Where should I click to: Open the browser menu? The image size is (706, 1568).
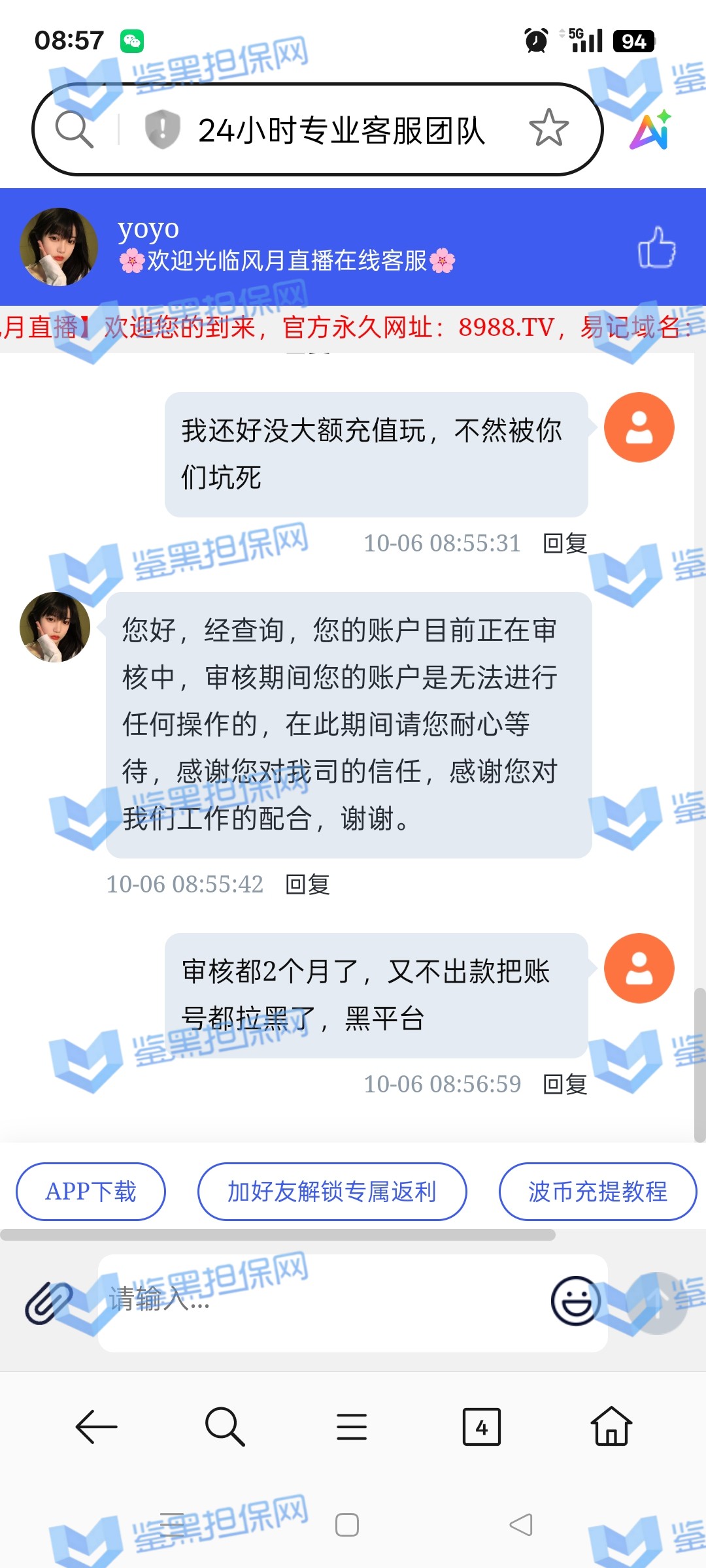352,1427
